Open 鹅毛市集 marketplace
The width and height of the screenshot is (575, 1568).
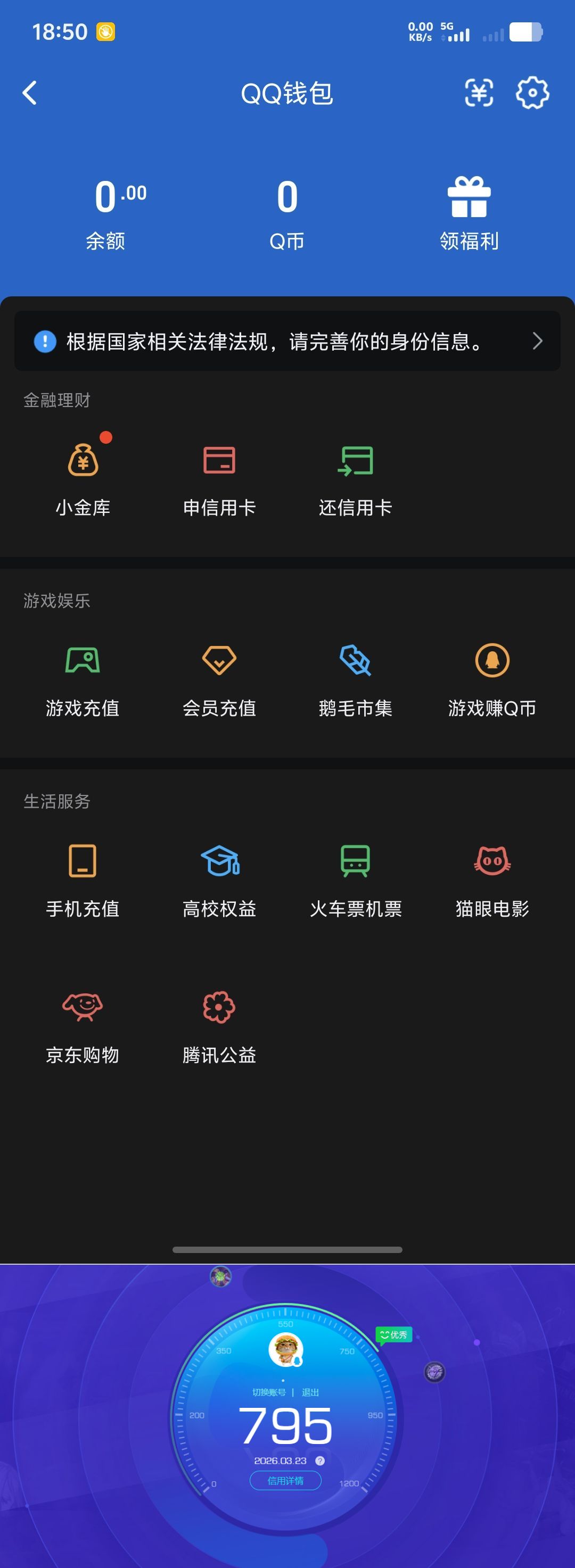point(355,679)
